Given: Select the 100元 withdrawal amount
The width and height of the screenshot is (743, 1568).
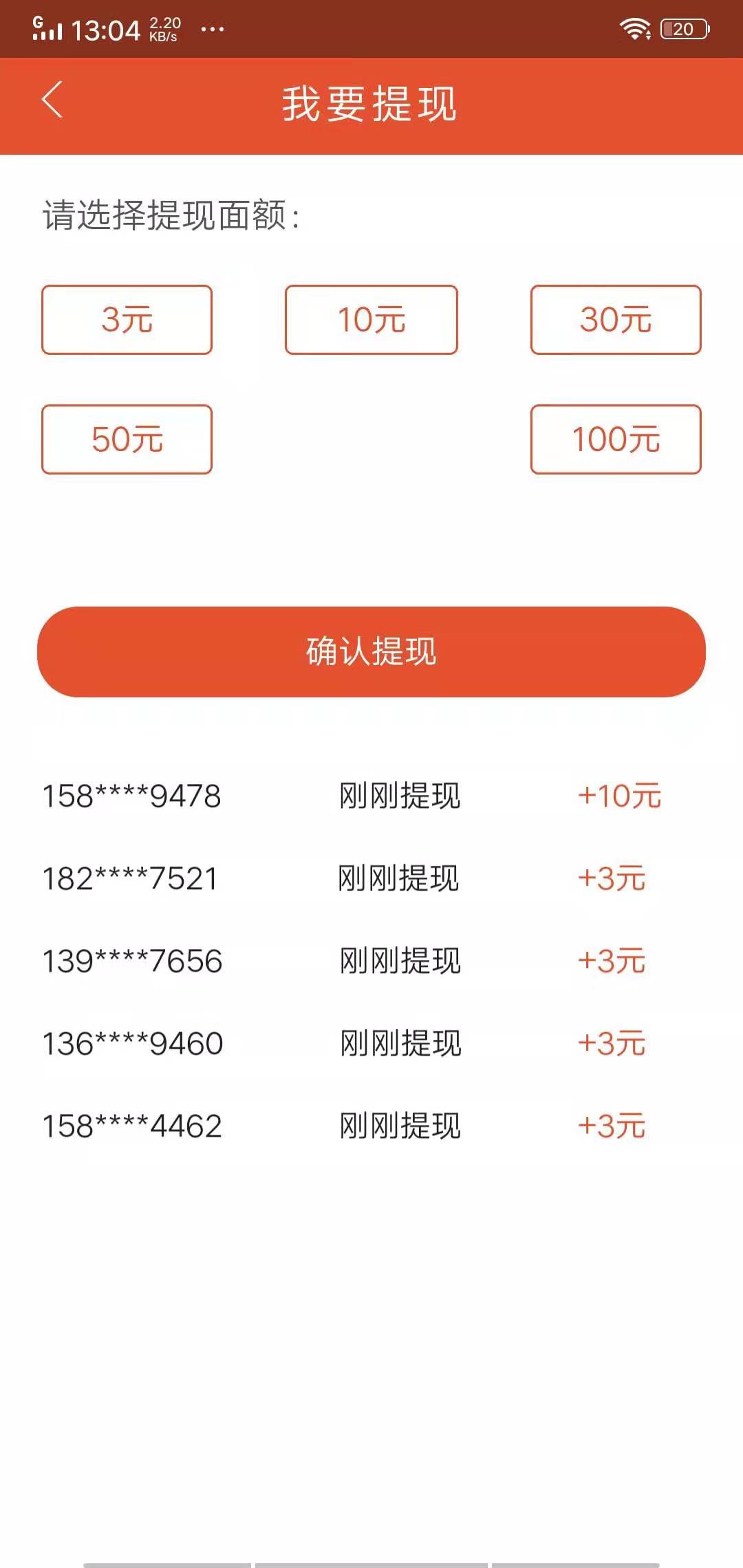Looking at the screenshot, I should pos(616,439).
